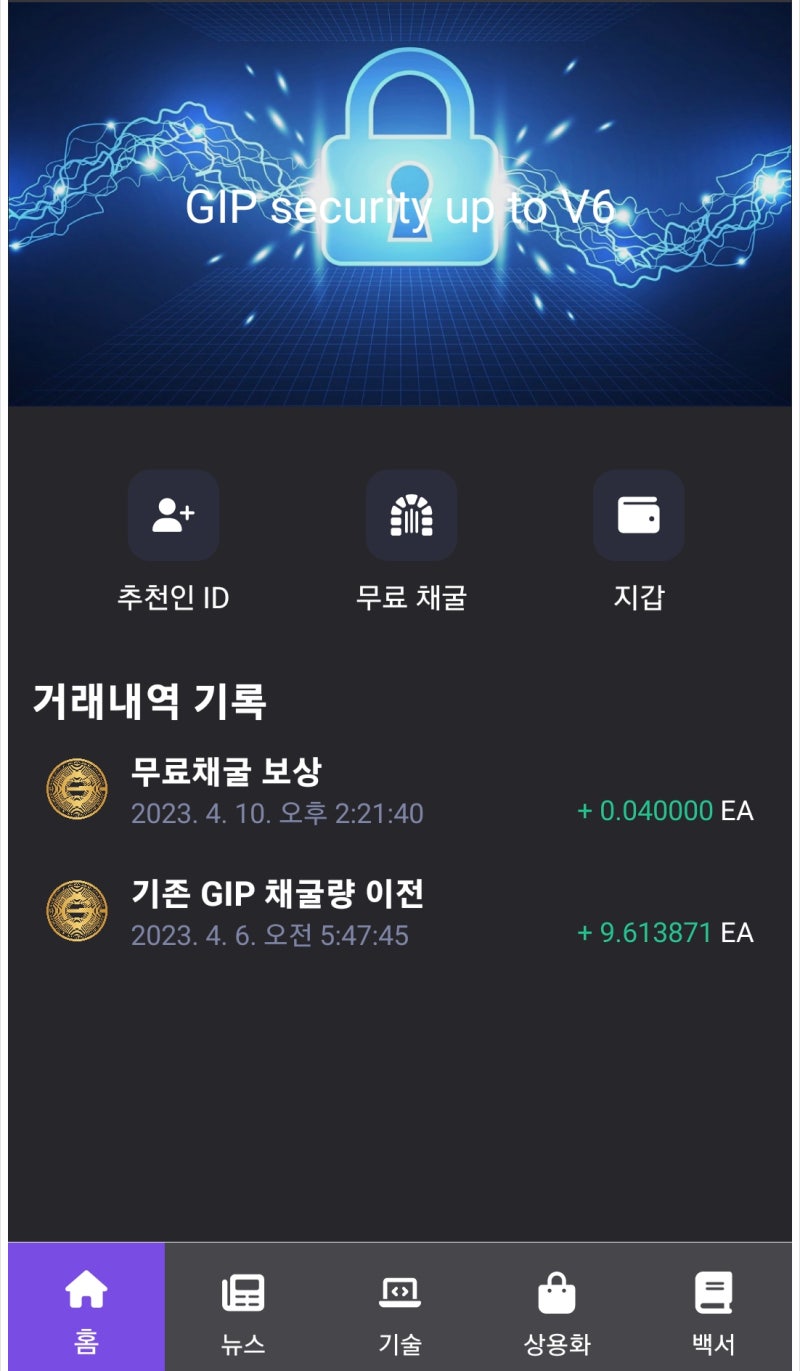
Task: Click the + 0.040000 EA amount
Action: tap(665, 812)
